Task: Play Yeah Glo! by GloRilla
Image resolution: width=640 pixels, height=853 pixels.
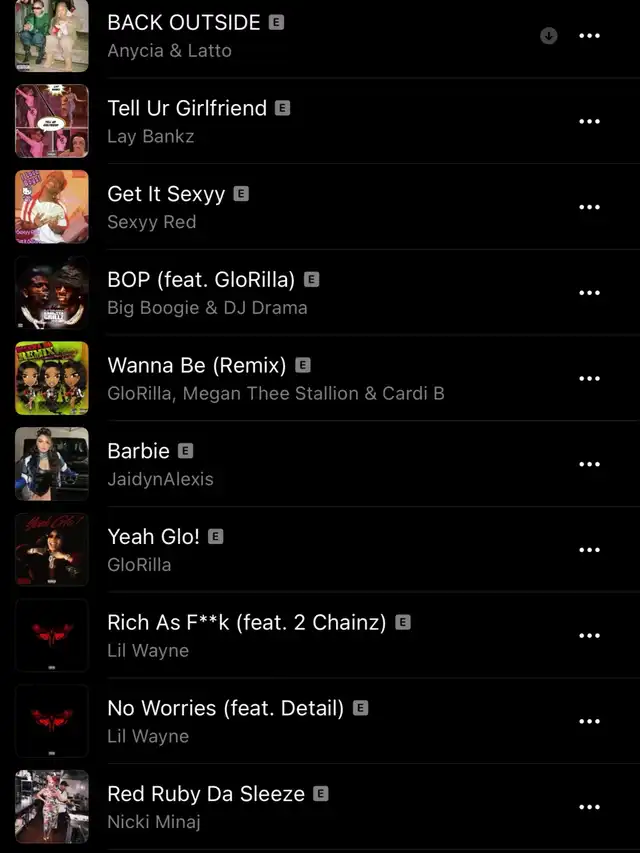Action: pyautogui.click(x=153, y=537)
